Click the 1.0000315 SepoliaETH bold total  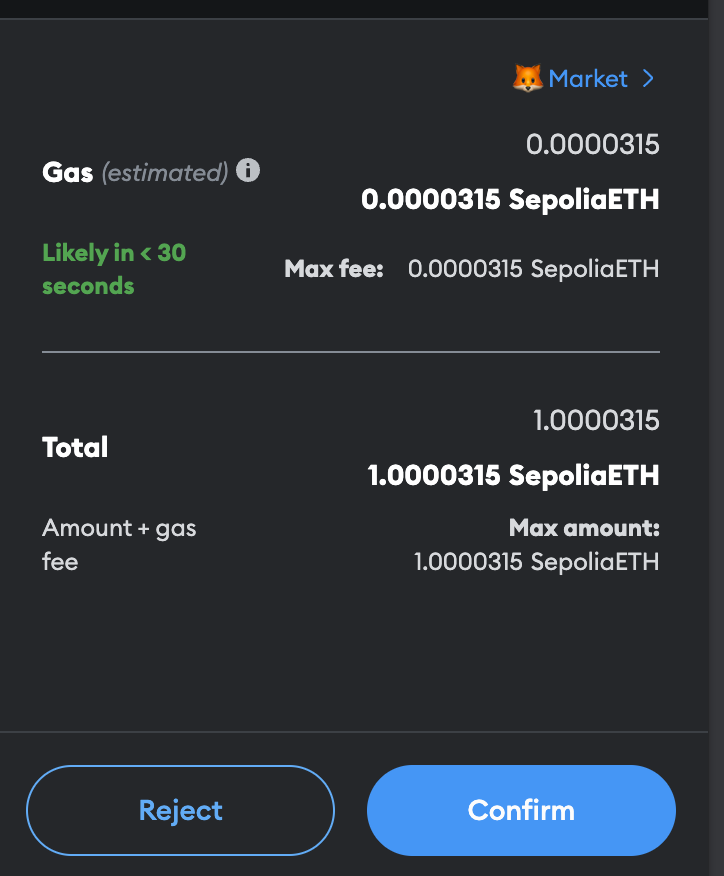tap(511, 475)
